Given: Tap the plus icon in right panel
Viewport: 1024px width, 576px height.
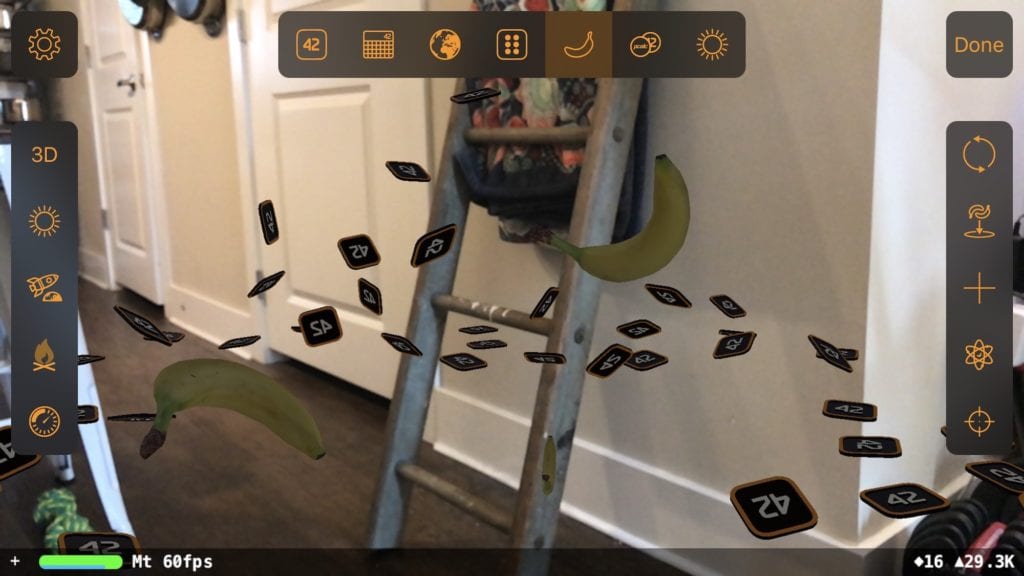Looking at the screenshot, I should pyautogui.click(x=979, y=289).
